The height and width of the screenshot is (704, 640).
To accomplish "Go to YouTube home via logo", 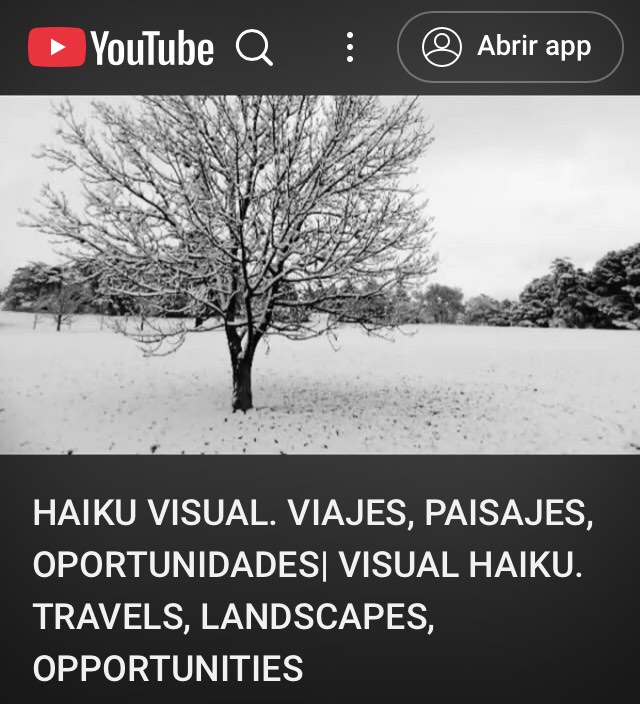I will (x=121, y=47).
